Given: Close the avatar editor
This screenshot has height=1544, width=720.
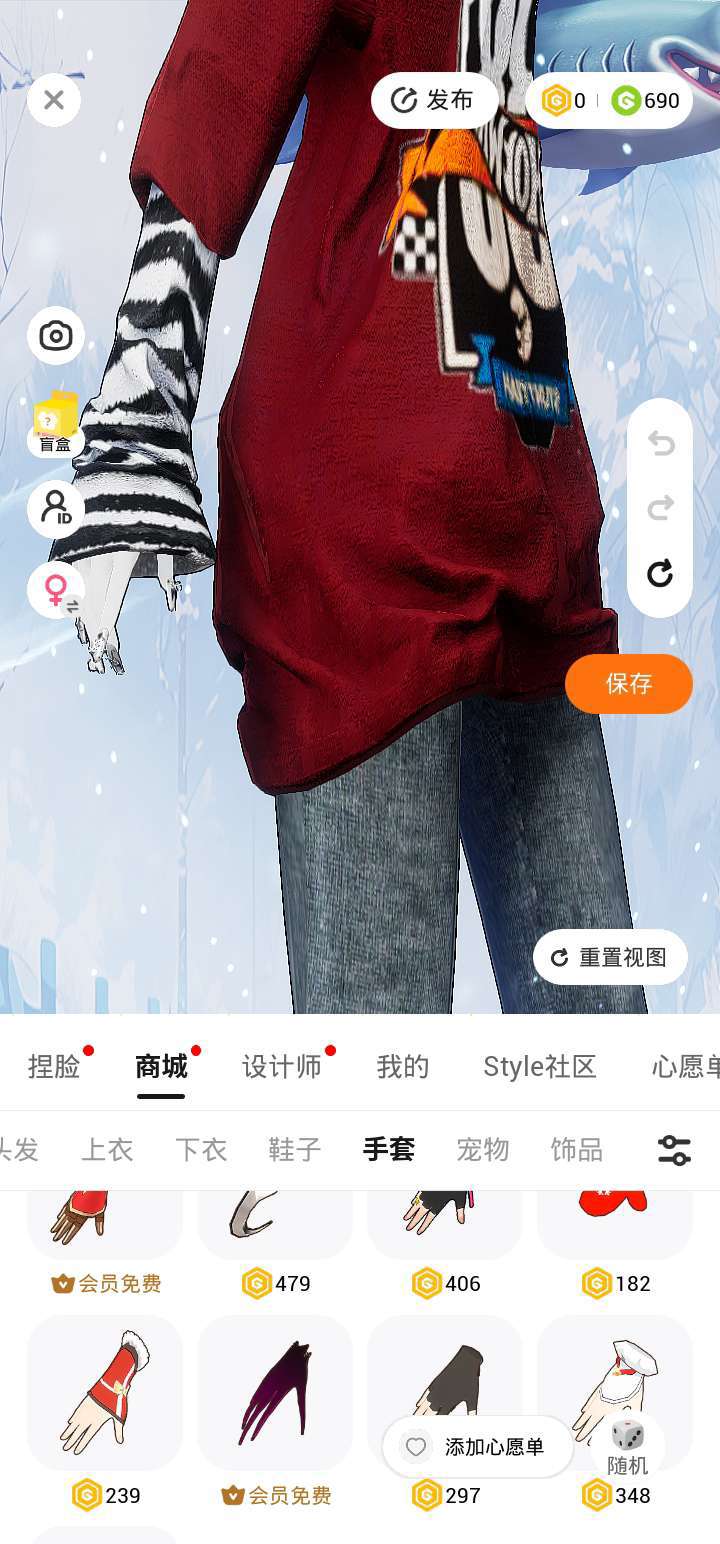Looking at the screenshot, I should [54, 100].
